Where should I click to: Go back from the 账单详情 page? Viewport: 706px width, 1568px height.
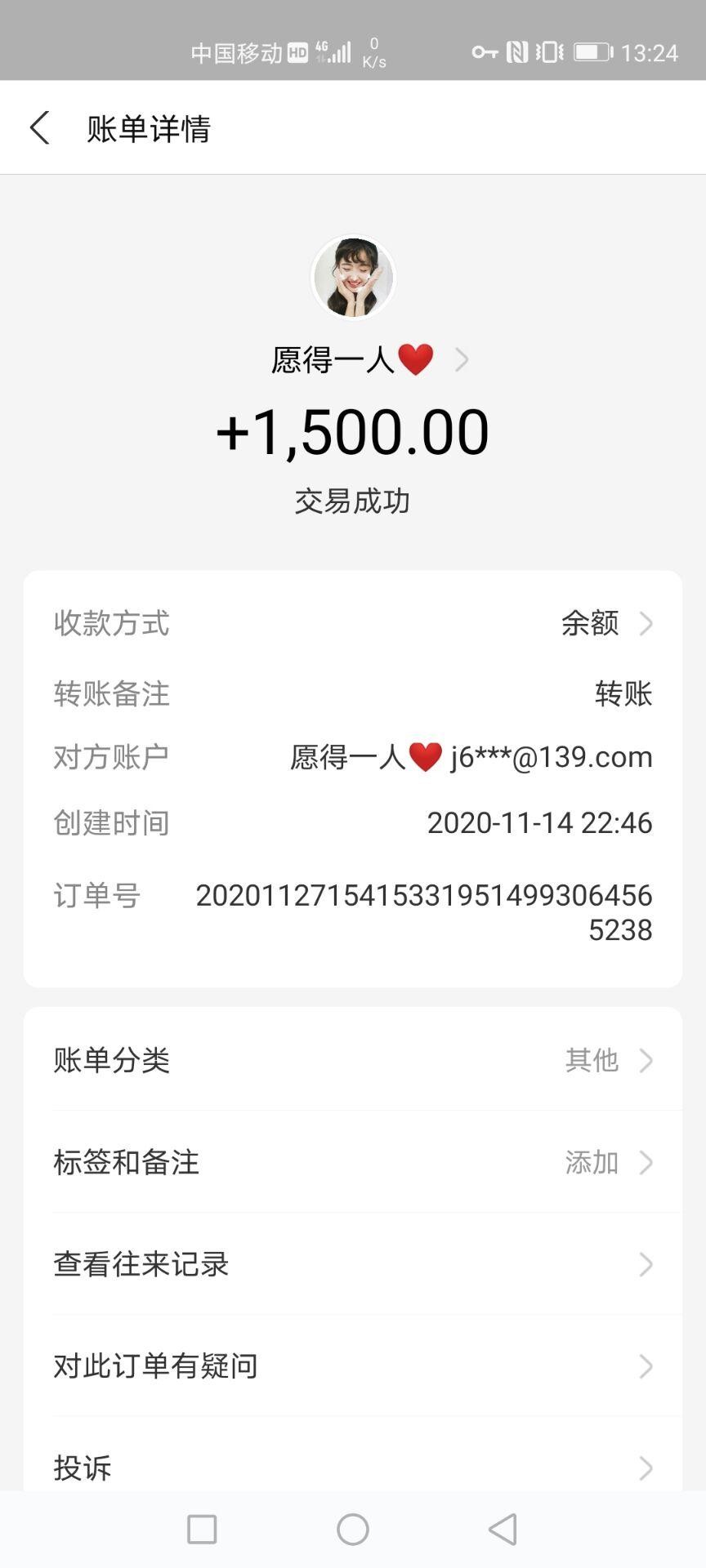coord(39,128)
